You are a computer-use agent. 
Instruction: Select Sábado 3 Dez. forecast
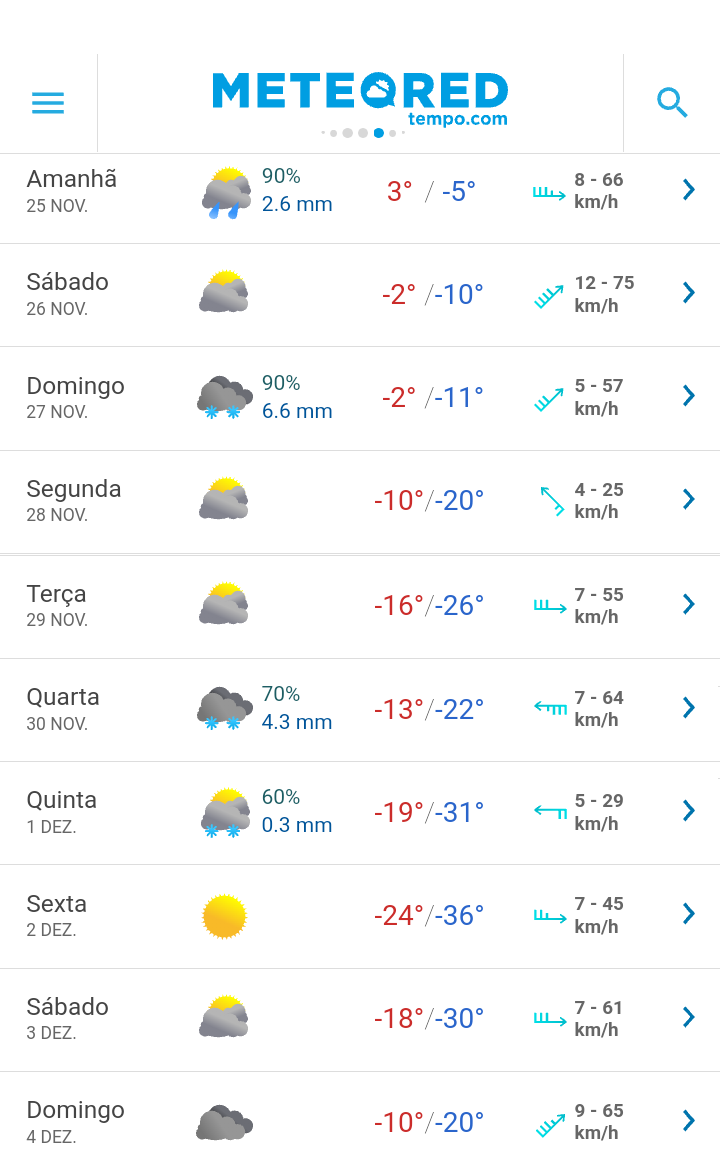(x=360, y=1019)
